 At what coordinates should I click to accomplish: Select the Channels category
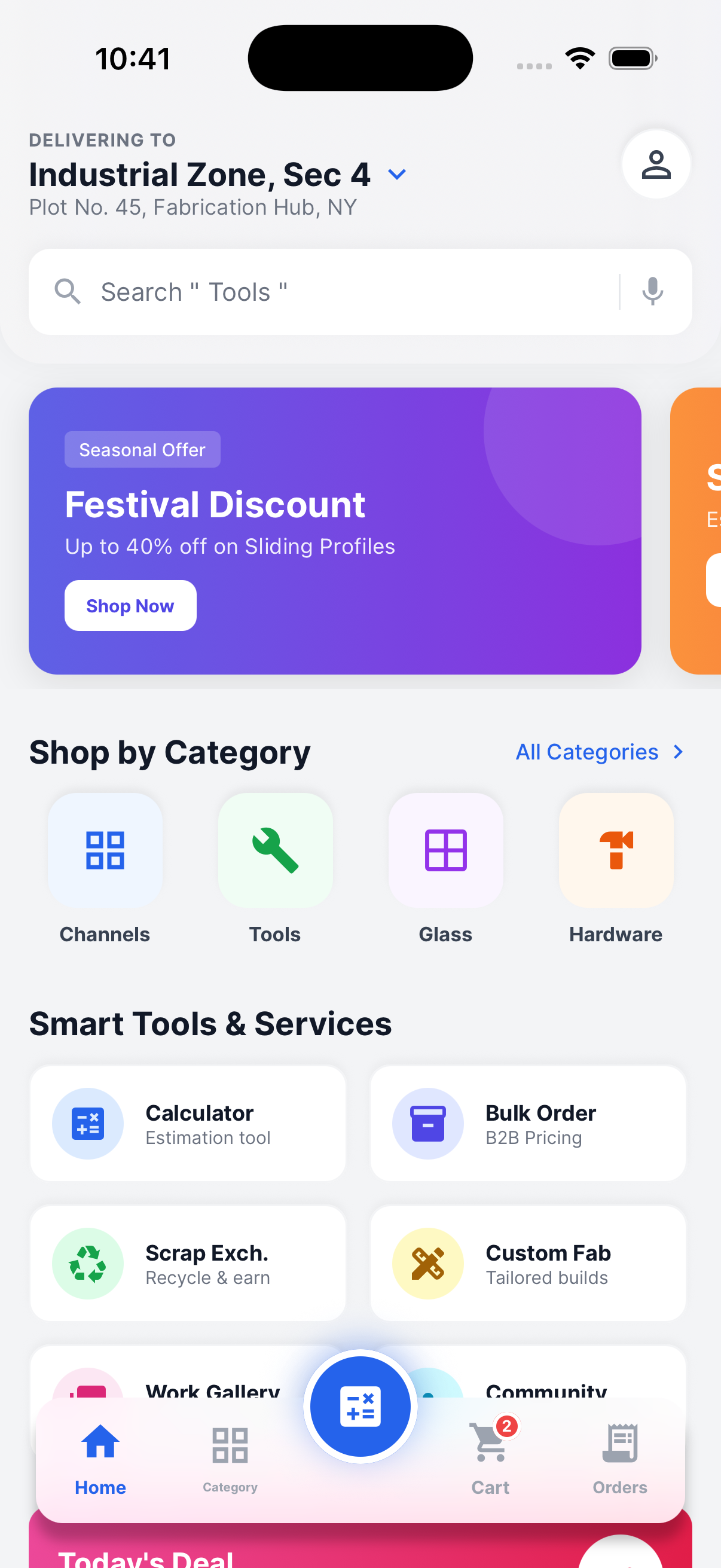105,850
